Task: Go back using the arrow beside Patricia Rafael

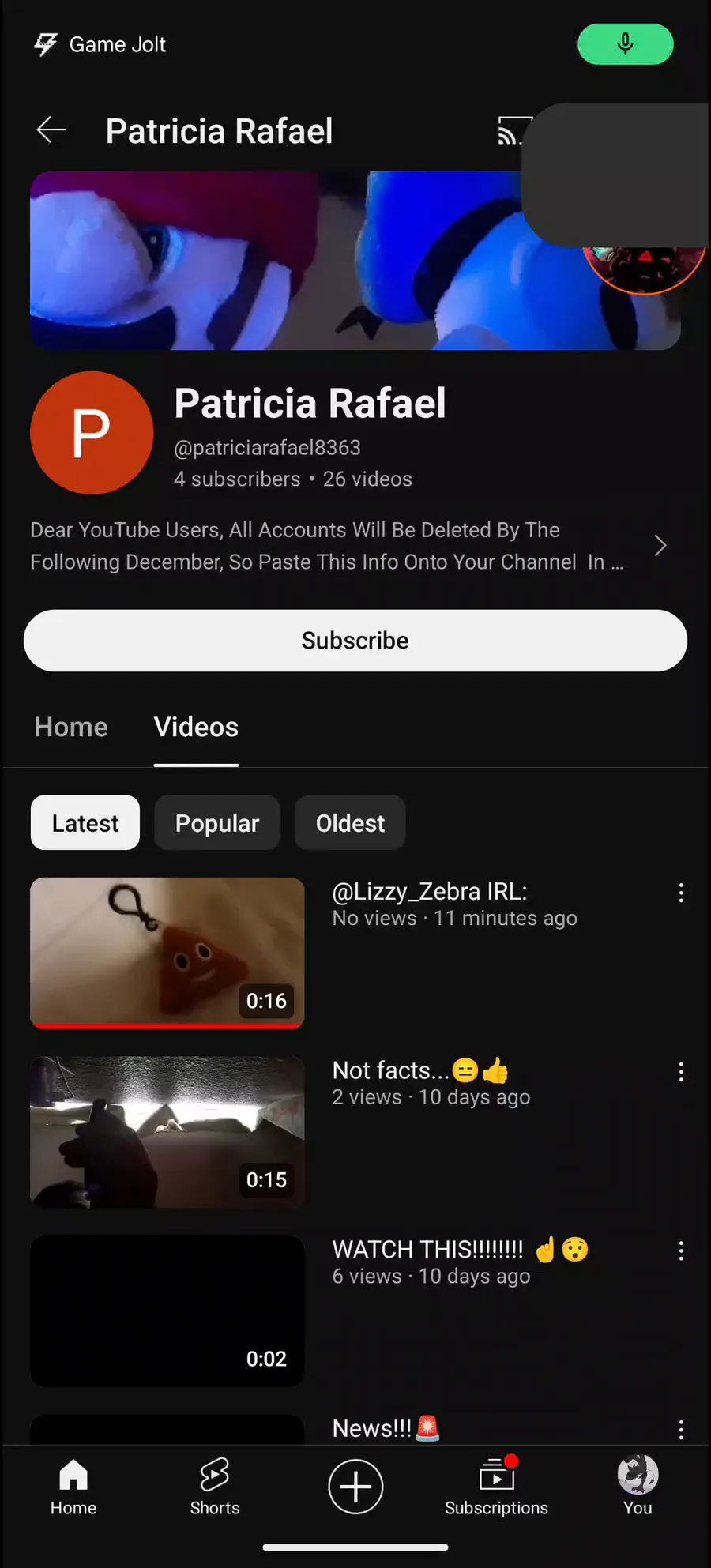Action: pos(51,130)
